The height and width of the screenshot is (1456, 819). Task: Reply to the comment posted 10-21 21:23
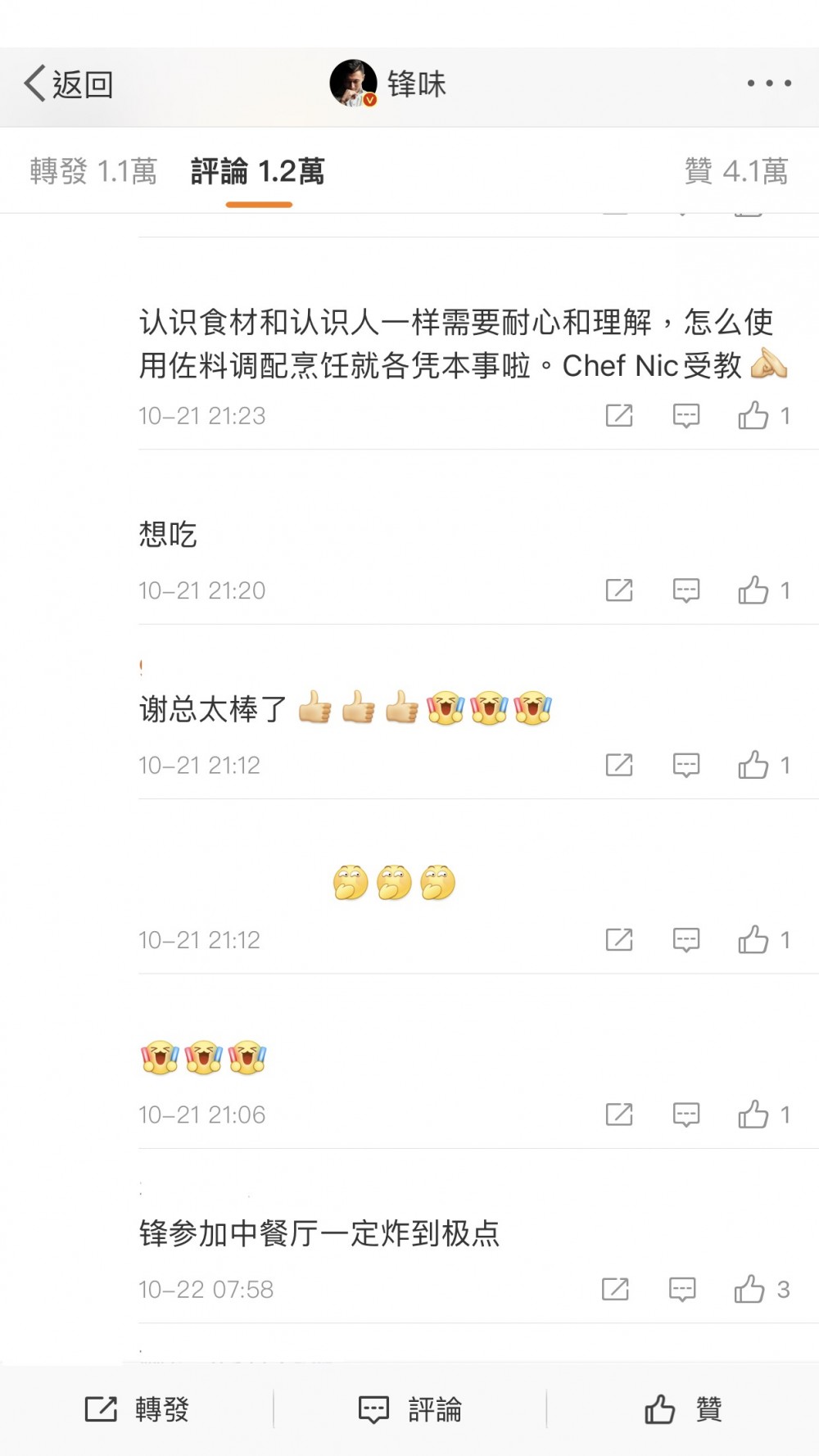coord(686,416)
